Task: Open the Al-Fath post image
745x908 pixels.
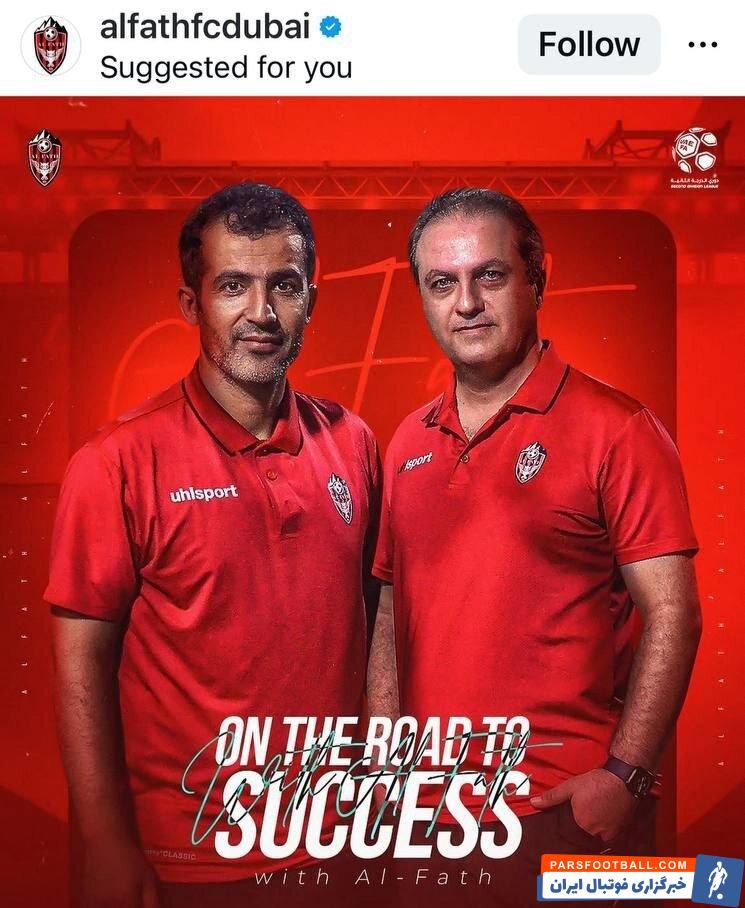Action: click(x=372, y=500)
